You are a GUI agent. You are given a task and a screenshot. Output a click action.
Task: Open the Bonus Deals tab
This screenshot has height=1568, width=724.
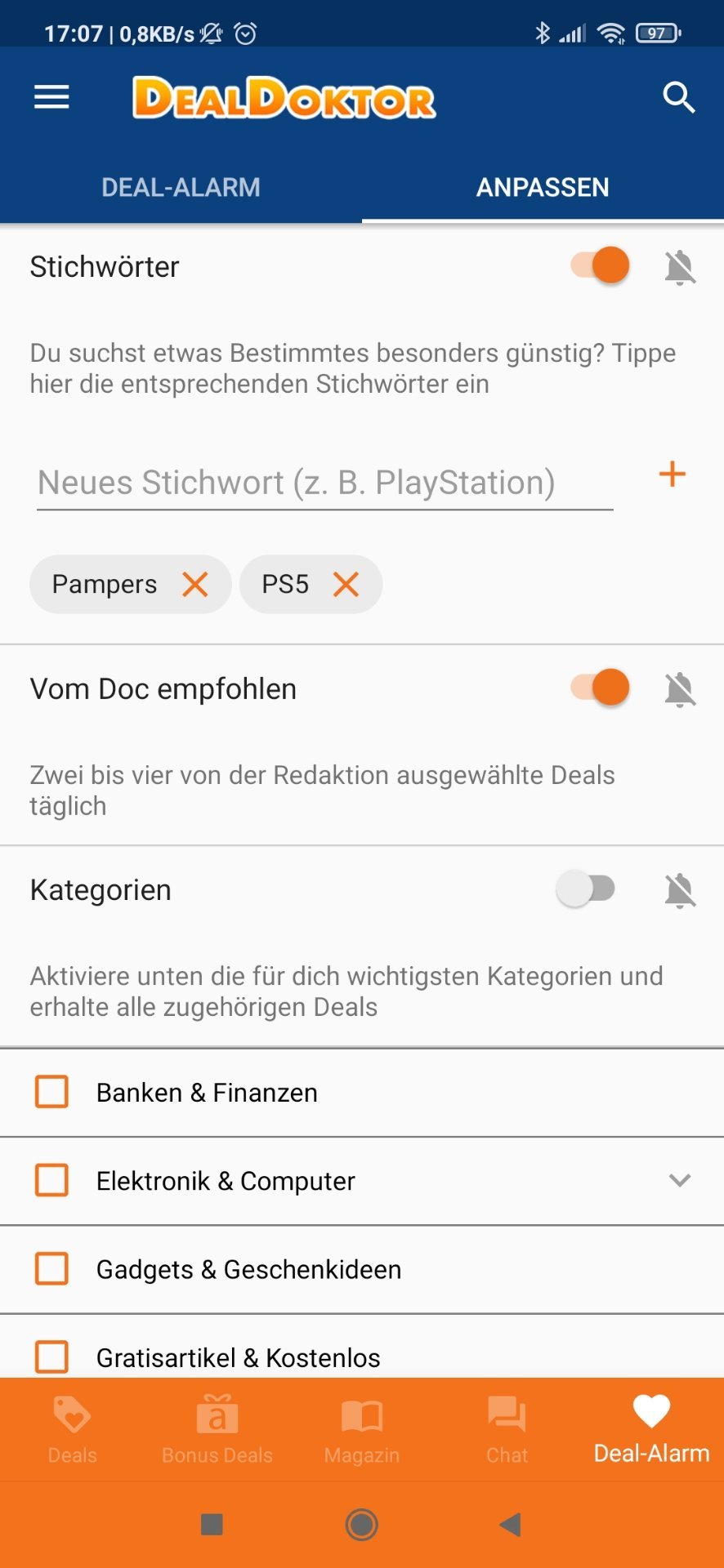(217, 1430)
